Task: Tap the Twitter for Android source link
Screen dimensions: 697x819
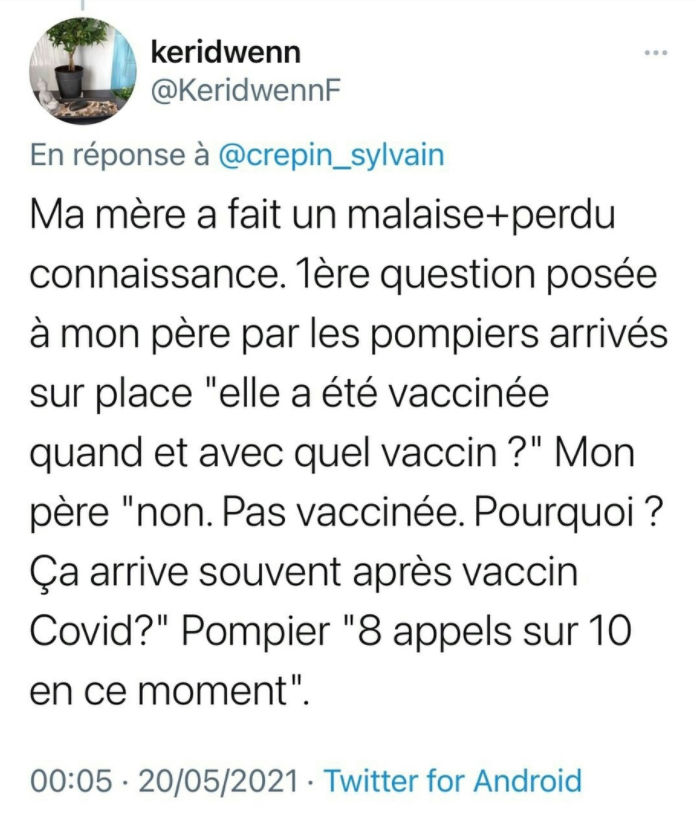Action: coord(452,780)
